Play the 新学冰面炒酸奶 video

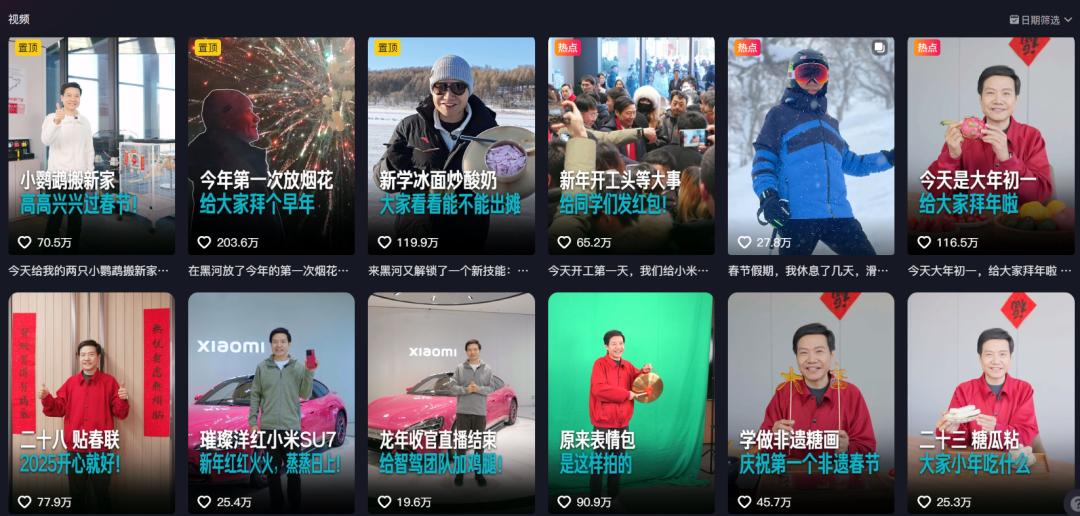(x=451, y=145)
